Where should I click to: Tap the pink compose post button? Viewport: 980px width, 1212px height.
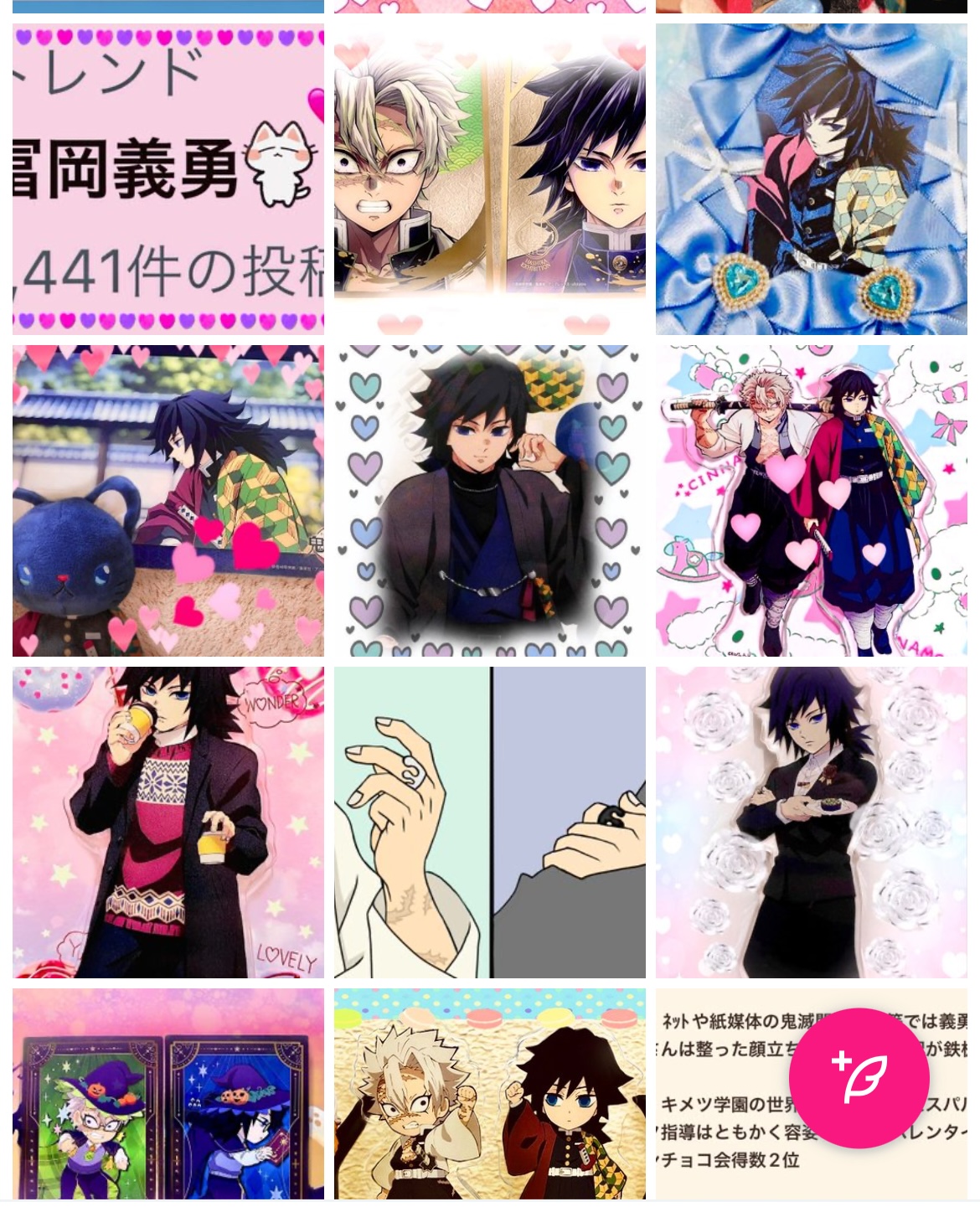coord(859,1078)
